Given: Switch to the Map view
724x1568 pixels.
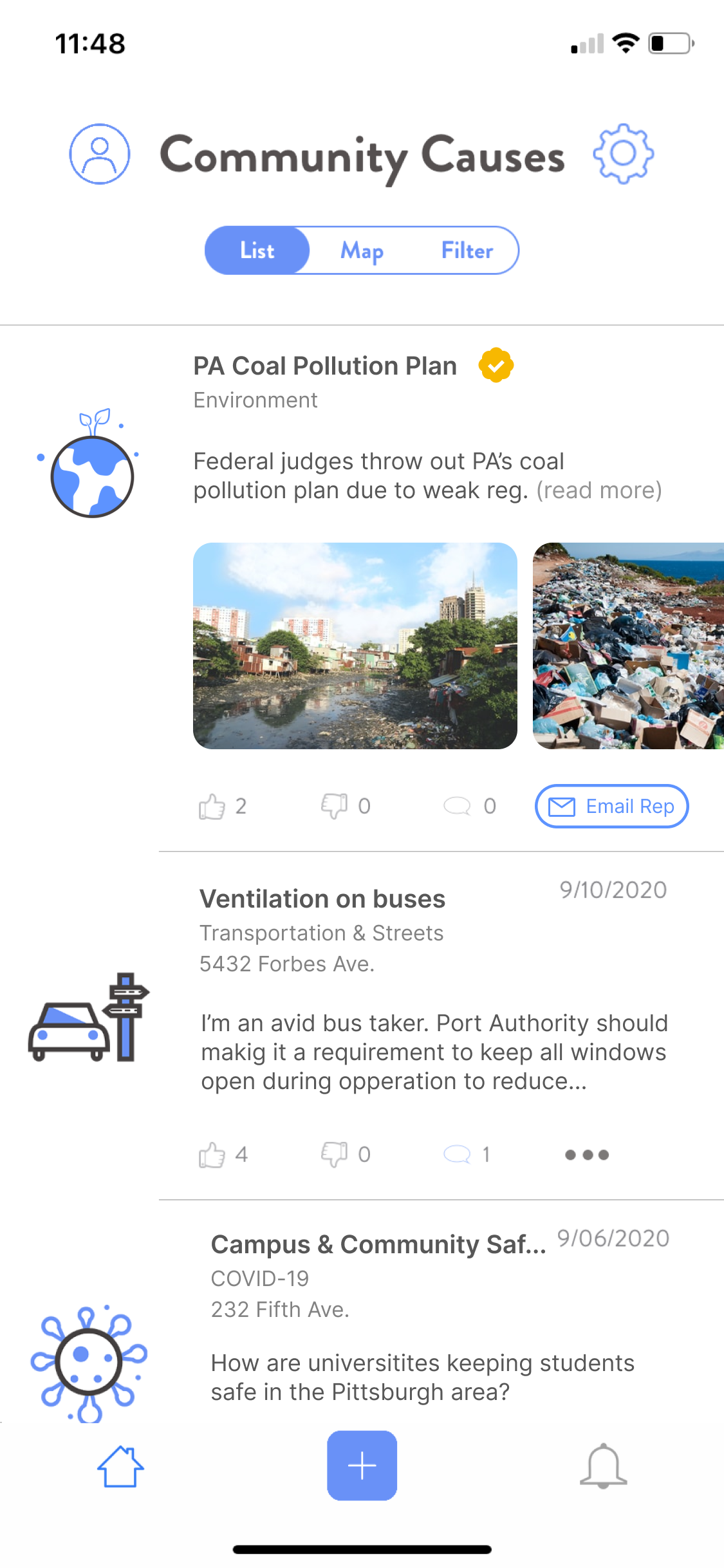Looking at the screenshot, I should (x=362, y=250).
